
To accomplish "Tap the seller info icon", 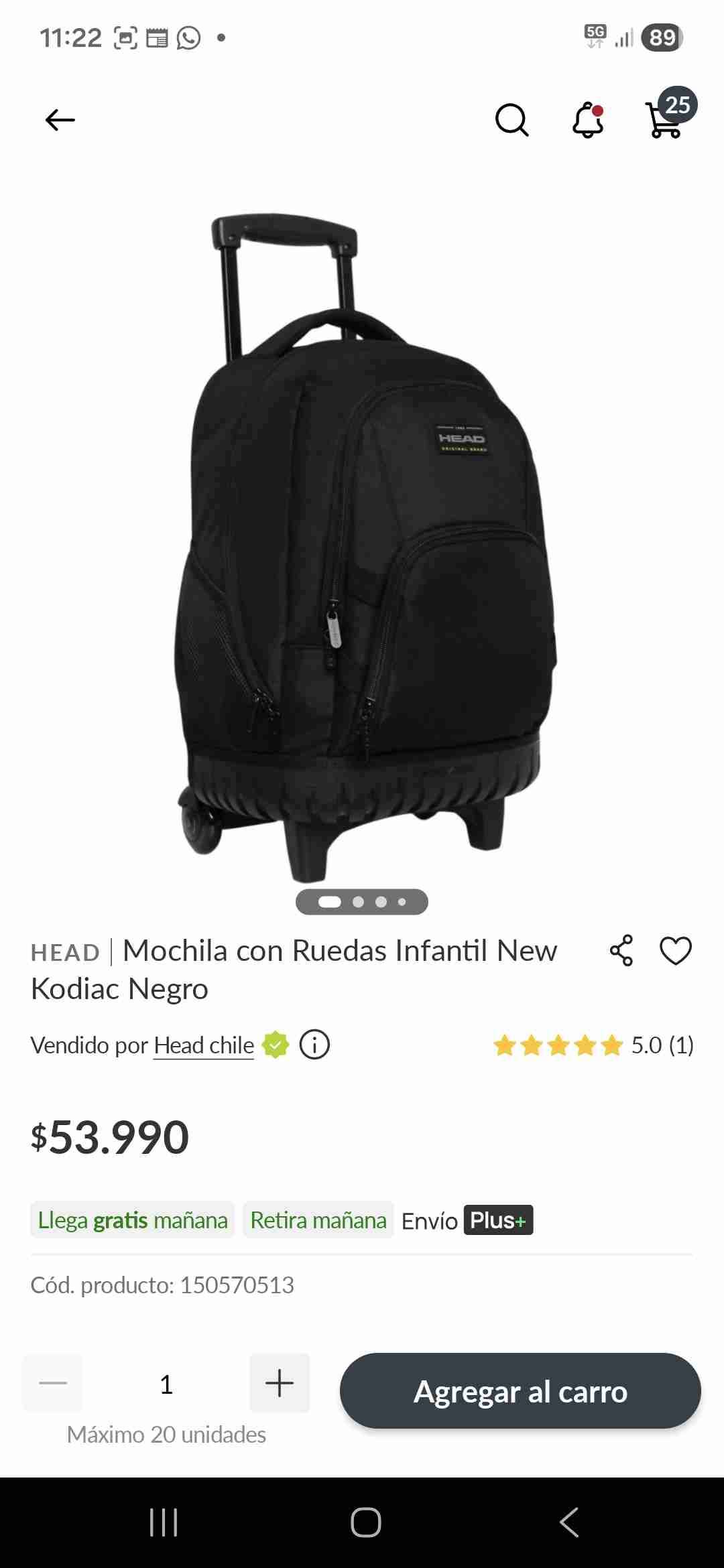I will coord(314,1045).
